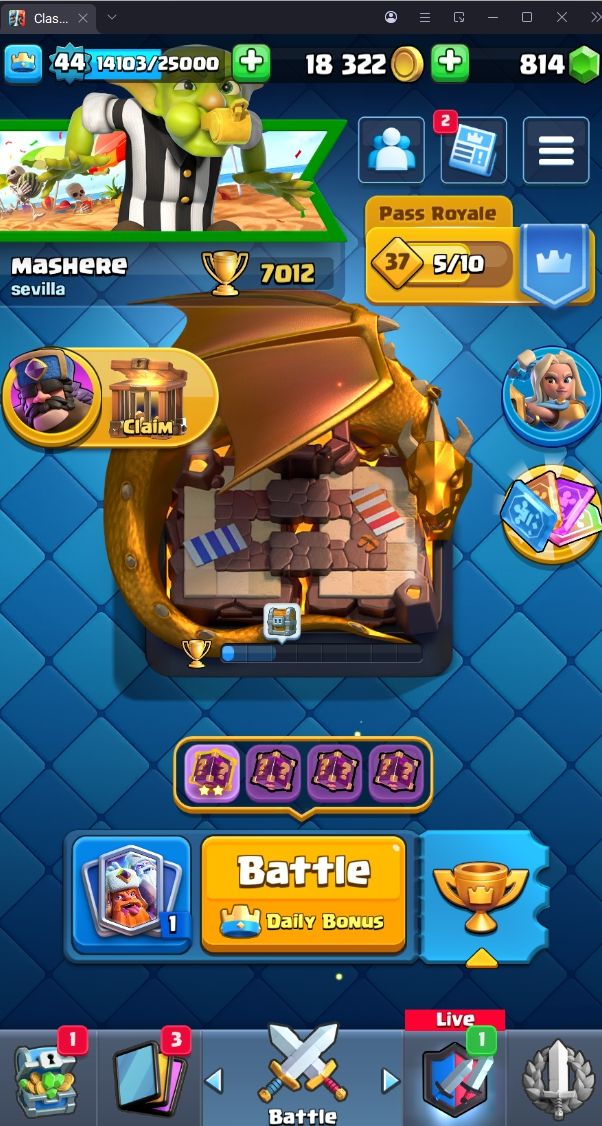This screenshot has height=1126, width=602.
Task: Open the deck selector card
Action: (x=131, y=894)
